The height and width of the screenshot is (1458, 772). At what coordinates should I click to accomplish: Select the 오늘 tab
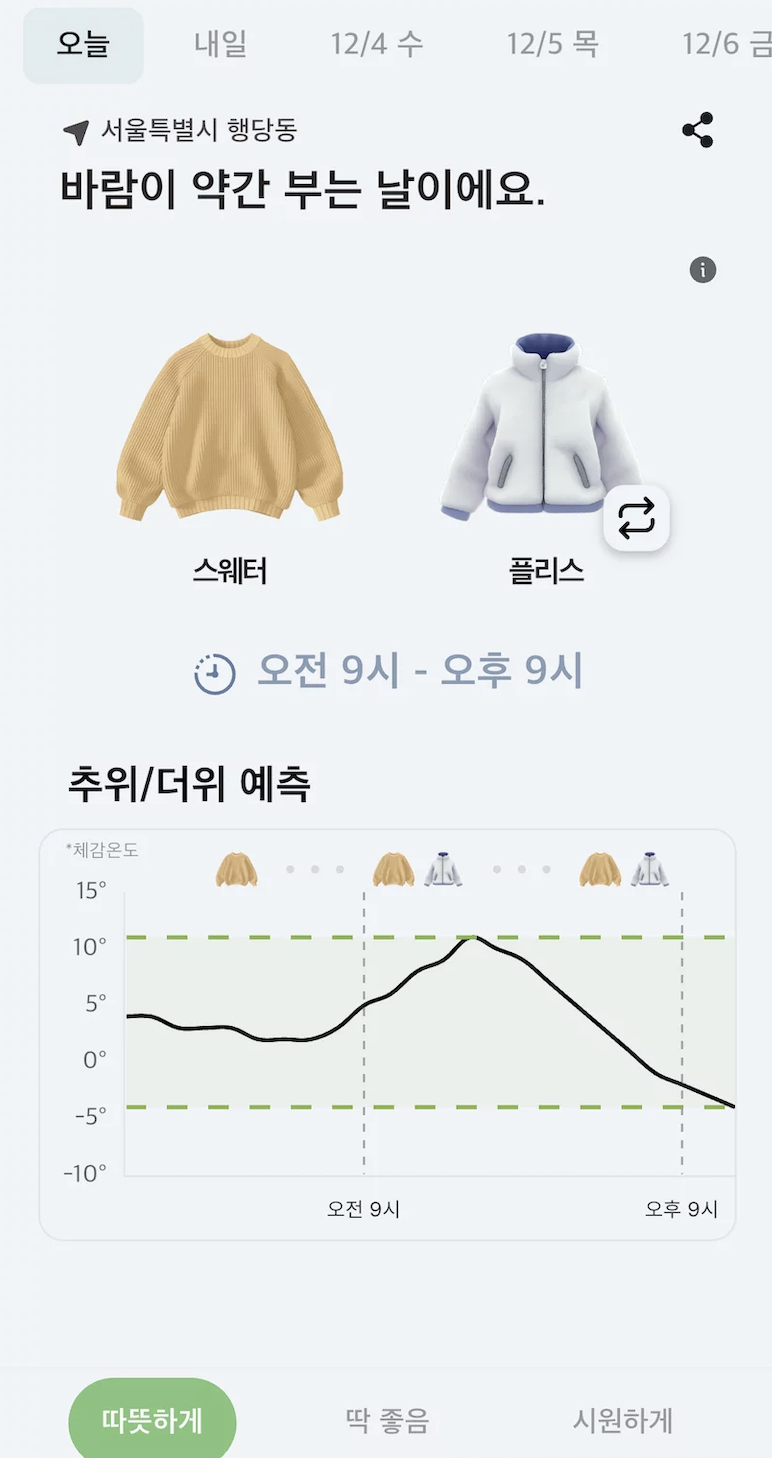point(83,45)
